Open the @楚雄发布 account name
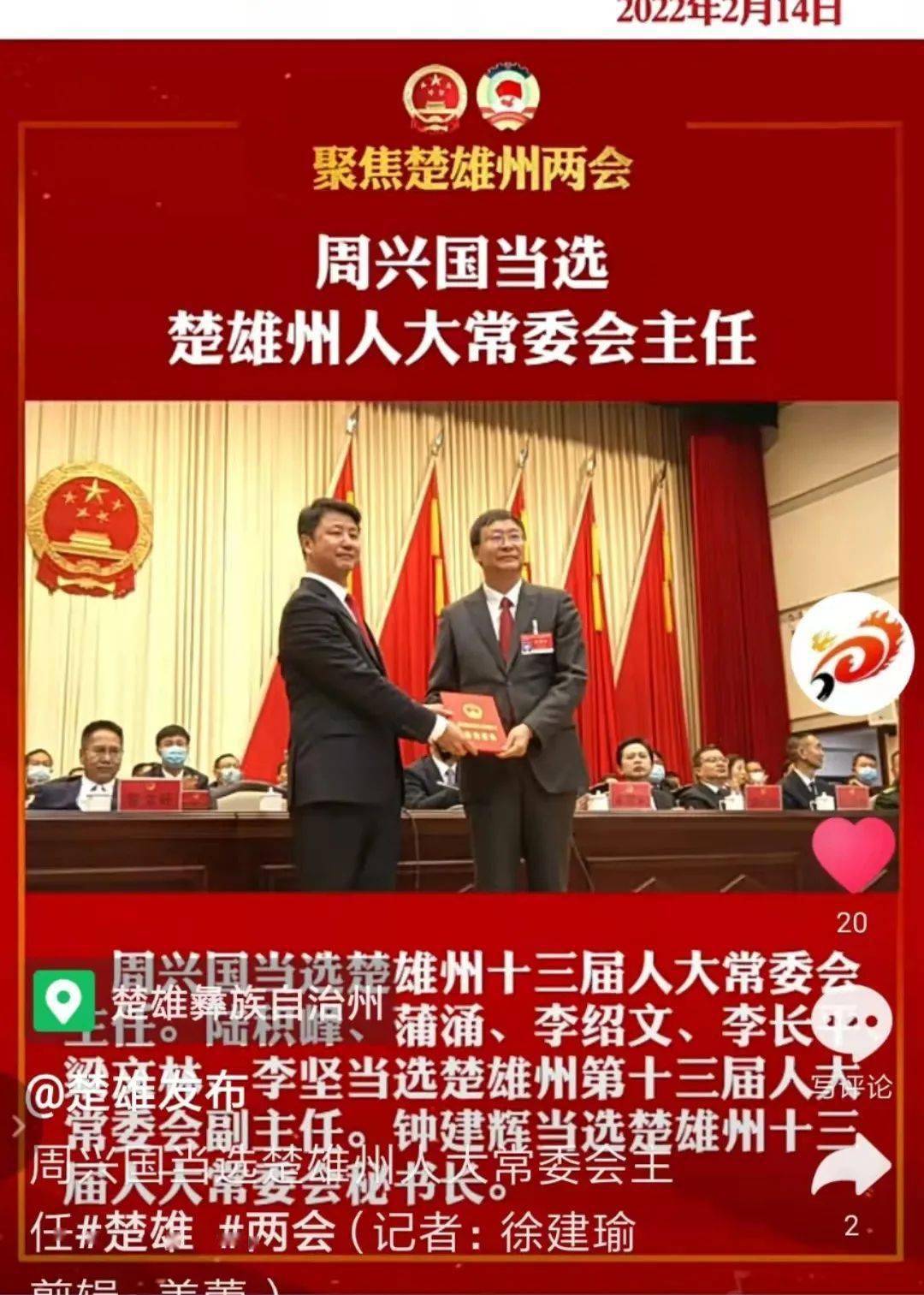The width and height of the screenshot is (924, 1295). [x=137, y=1091]
